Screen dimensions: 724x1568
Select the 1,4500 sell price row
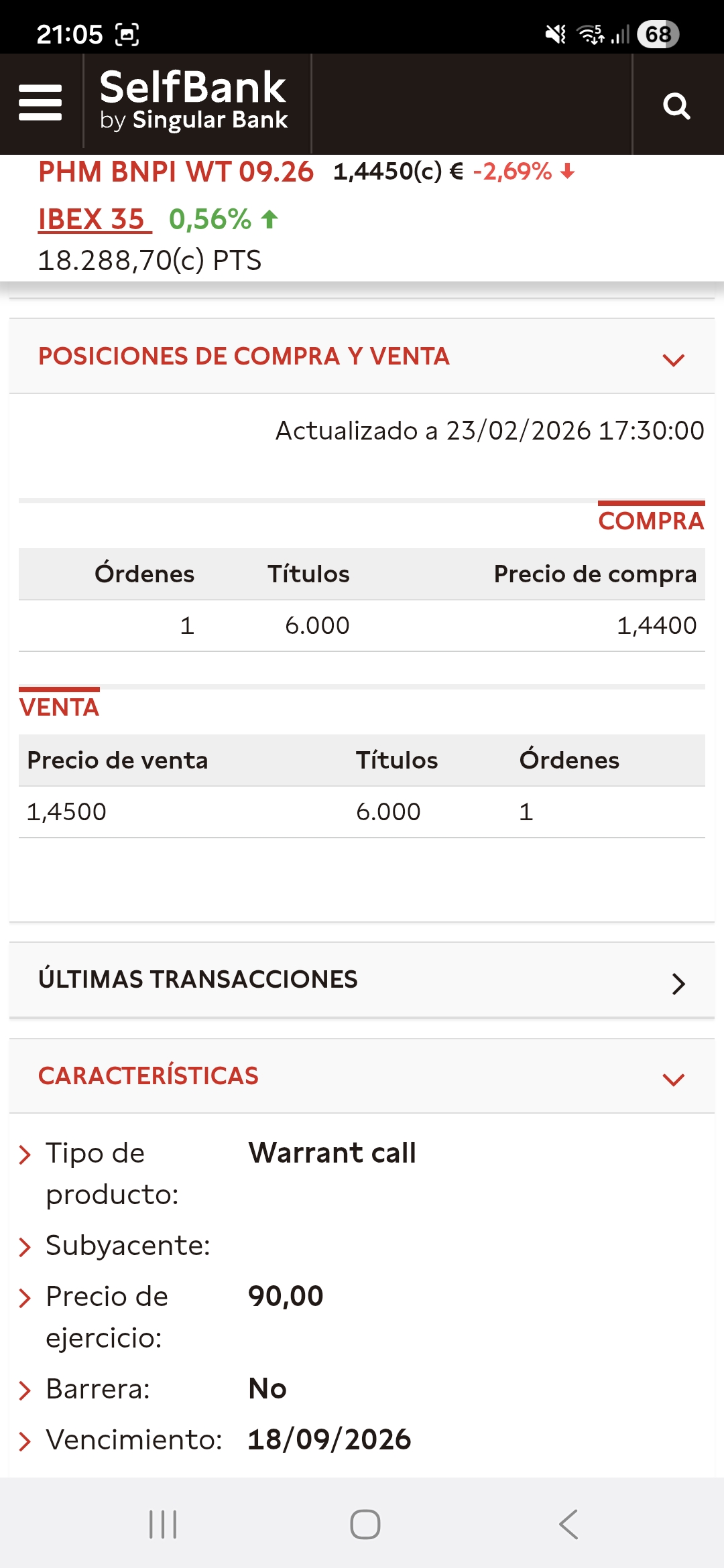click(362, 811)
